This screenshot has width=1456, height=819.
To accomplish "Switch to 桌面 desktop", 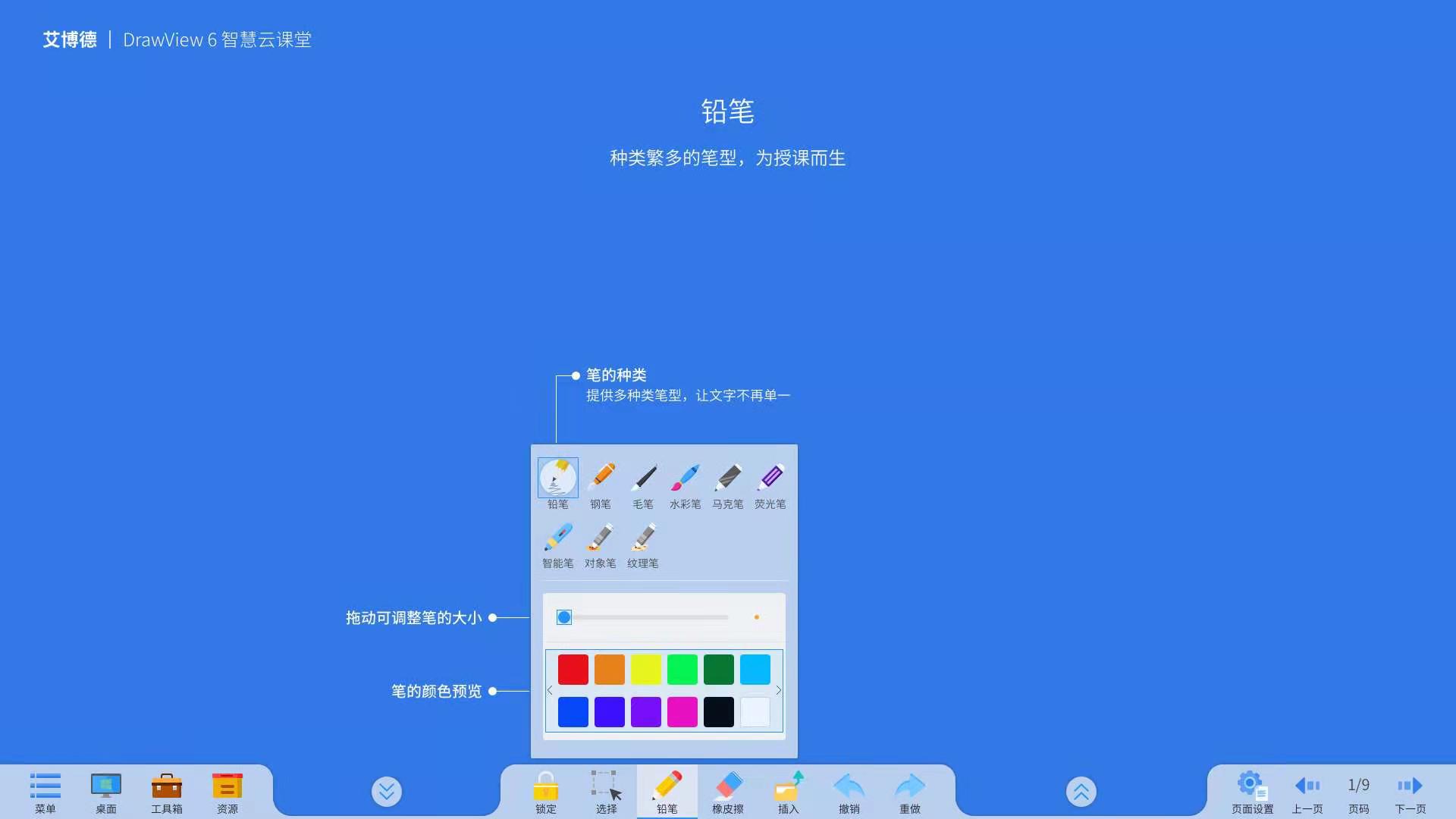I will (106, 792).
